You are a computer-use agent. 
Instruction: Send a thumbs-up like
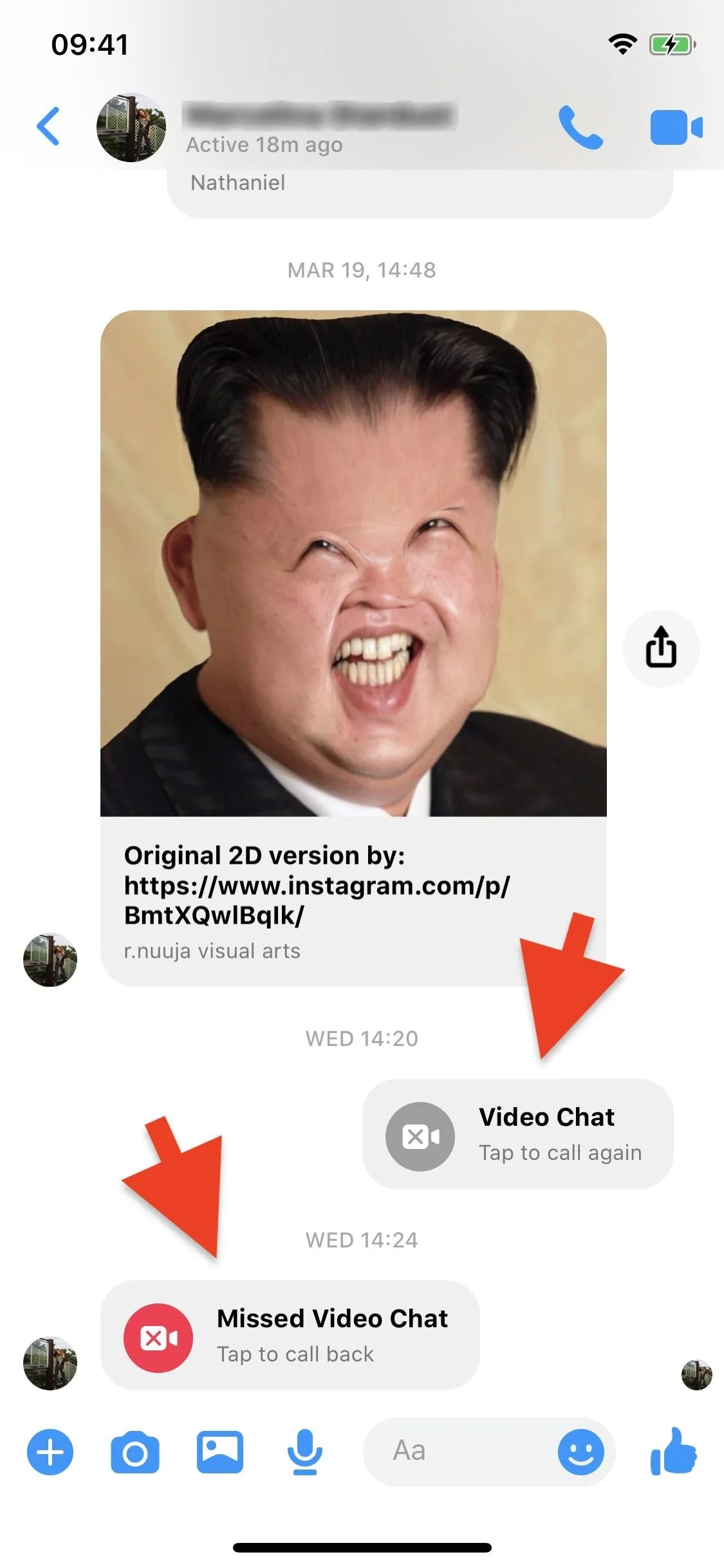673,1451
